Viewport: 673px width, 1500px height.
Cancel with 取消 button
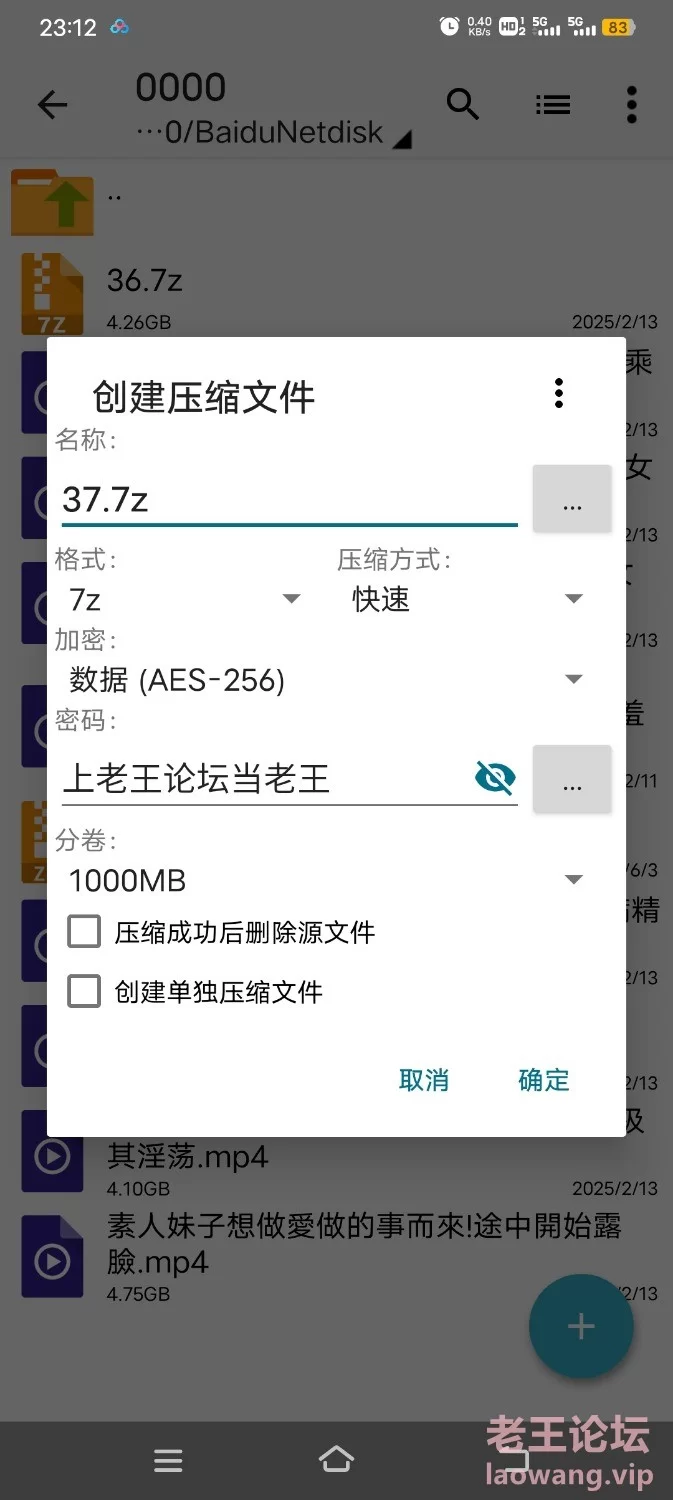[x=424, y=1080]
